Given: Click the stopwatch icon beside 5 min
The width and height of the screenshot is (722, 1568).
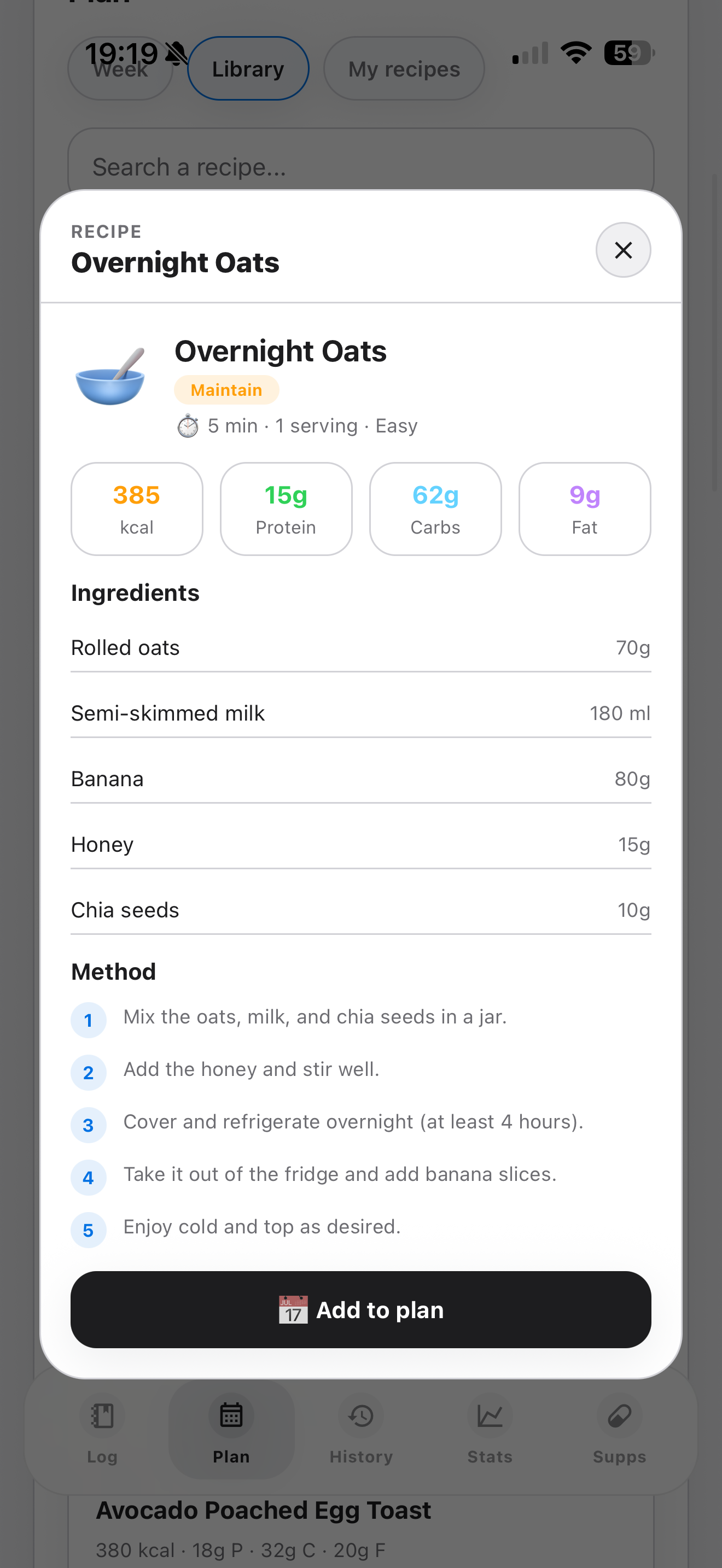Looking at the screenshot, I should tap(188, 425).
